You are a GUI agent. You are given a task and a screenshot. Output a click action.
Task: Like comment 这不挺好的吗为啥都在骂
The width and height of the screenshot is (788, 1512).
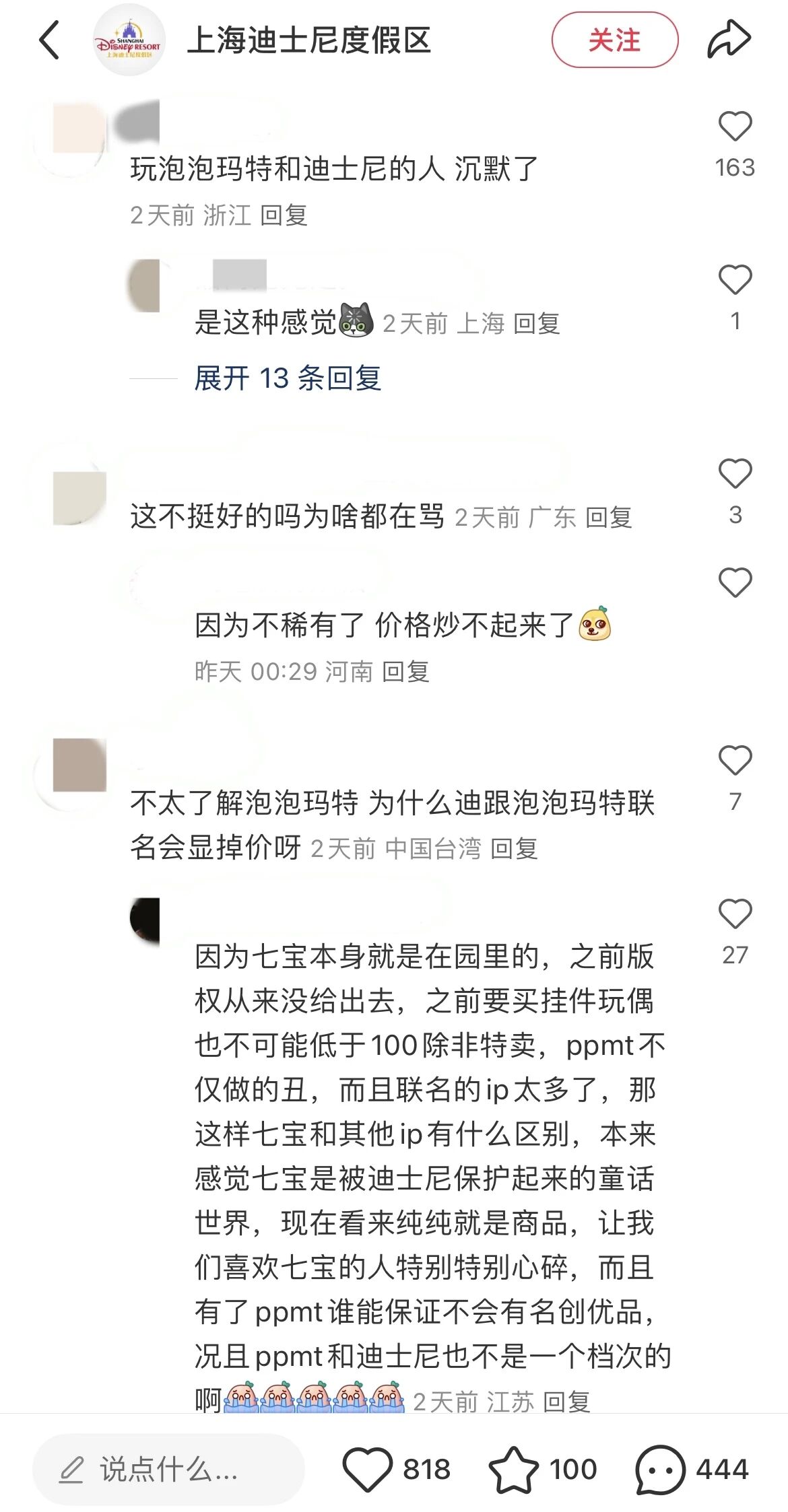click(735, 474)
